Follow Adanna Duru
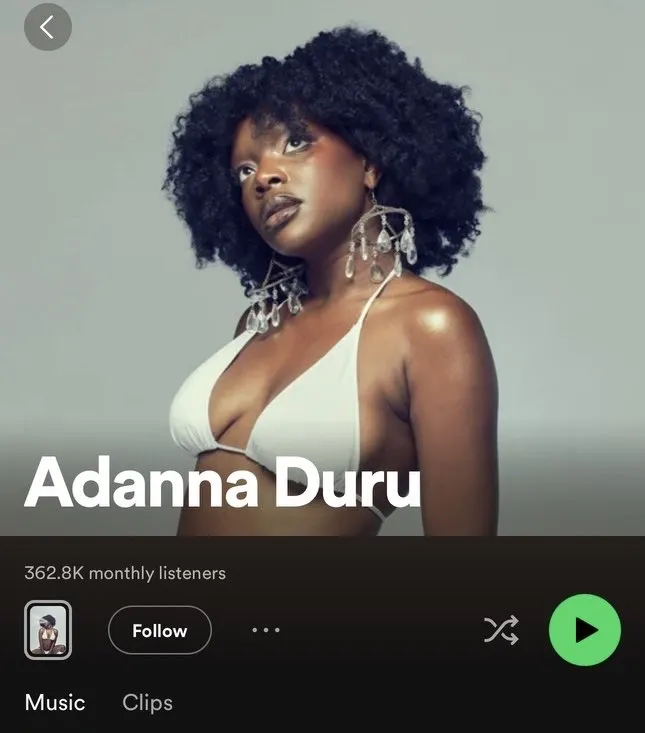645x733 pixels. coord(160,631)
